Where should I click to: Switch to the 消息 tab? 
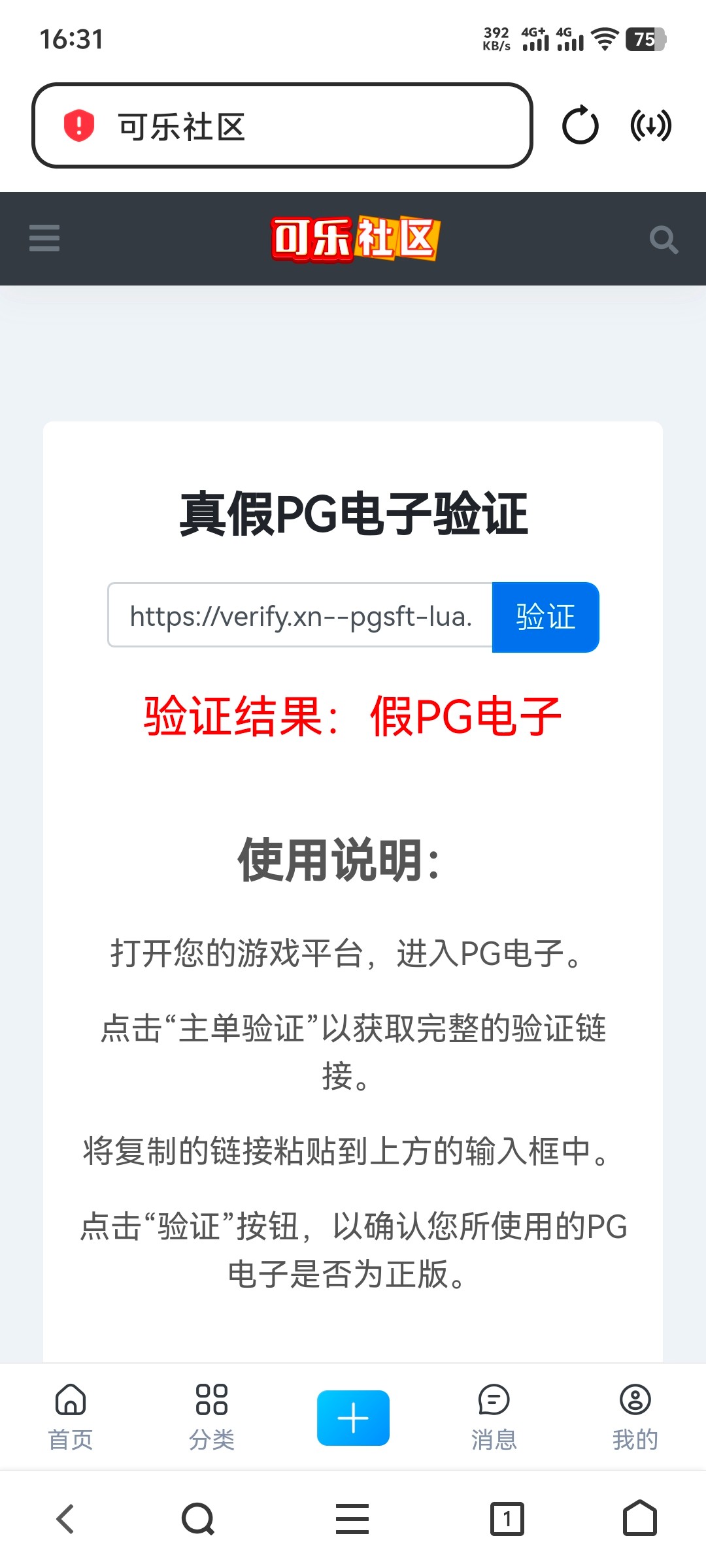[494, 1414]
